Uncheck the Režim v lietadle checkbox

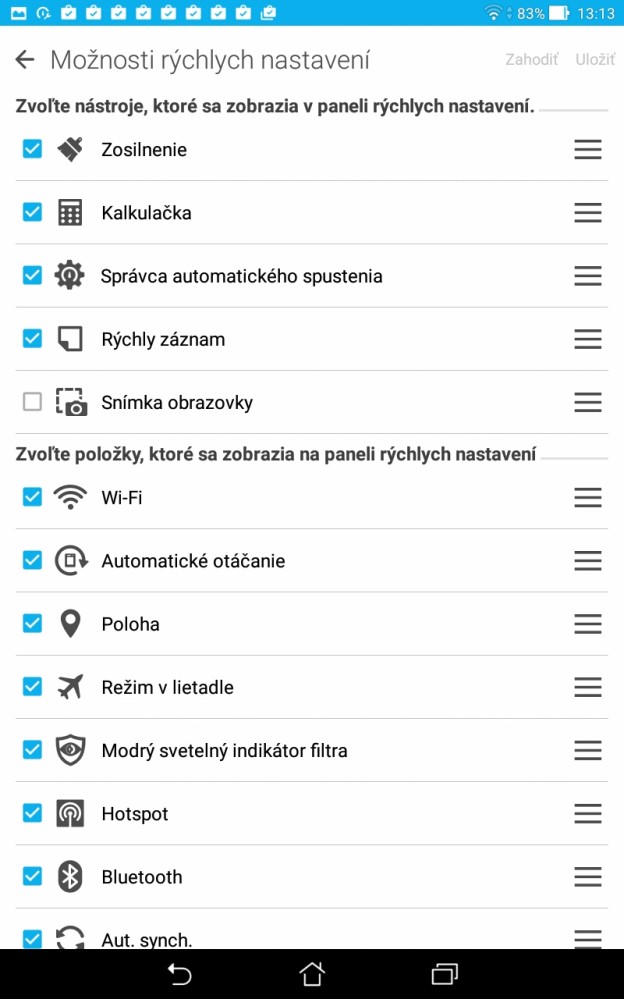(32, 687)
